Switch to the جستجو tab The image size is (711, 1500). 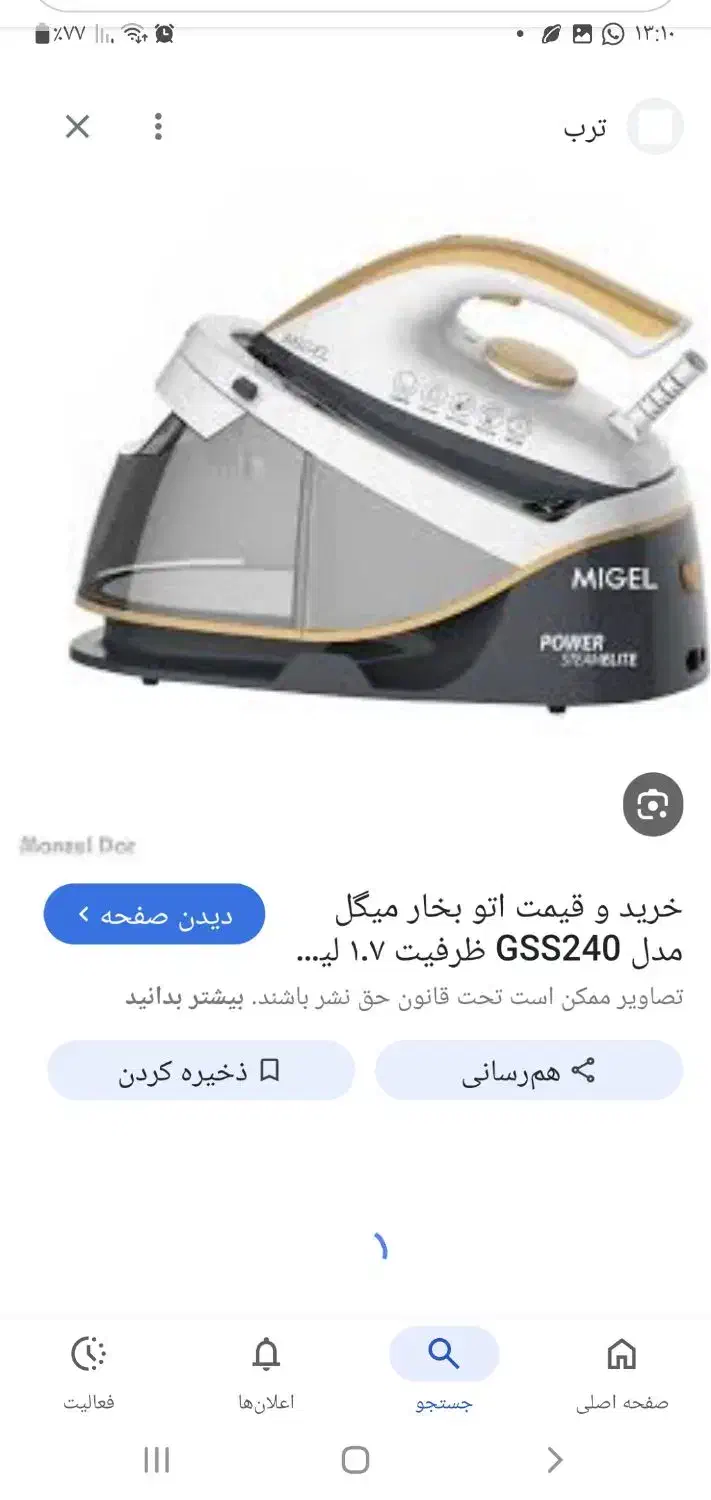443,1372
